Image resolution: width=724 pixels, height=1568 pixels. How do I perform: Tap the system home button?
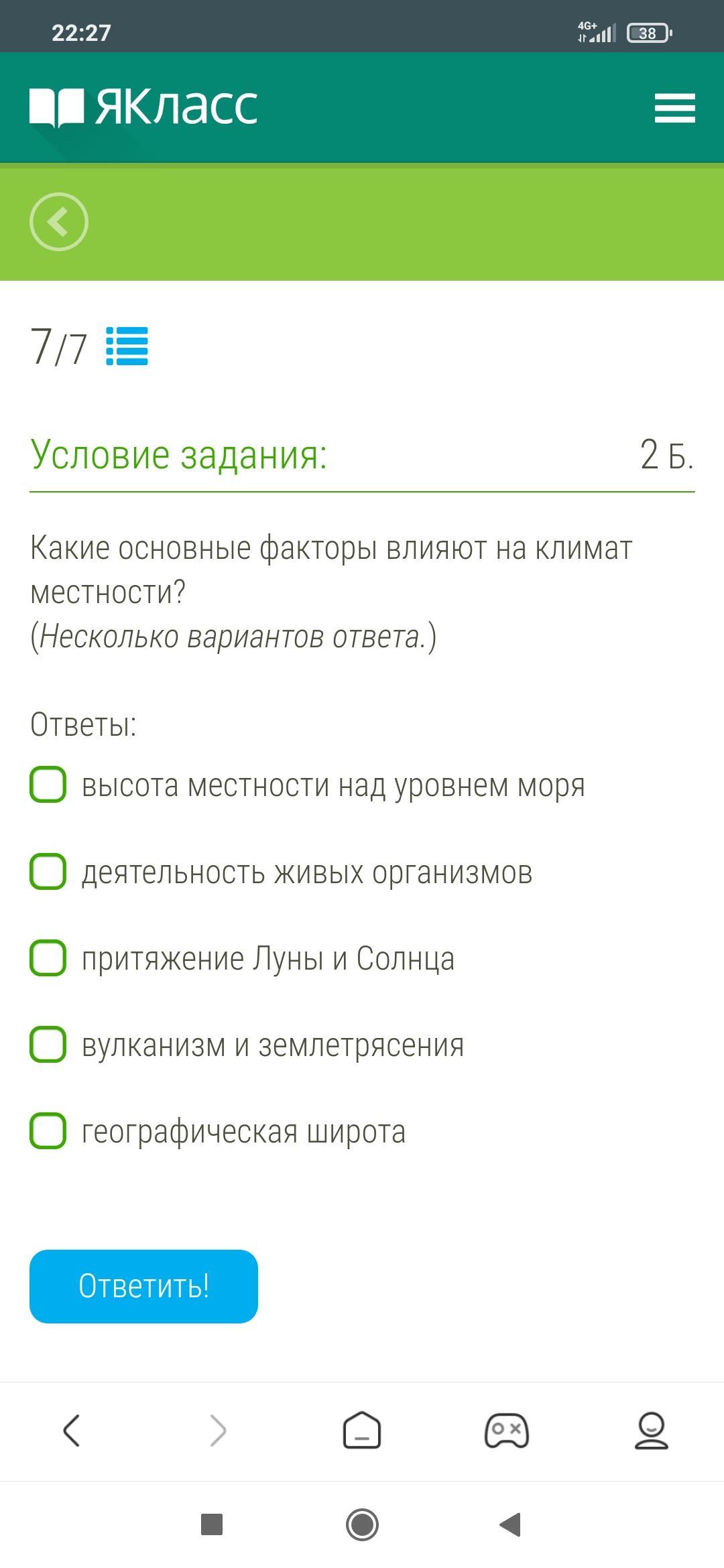[x=362, y=1524]
